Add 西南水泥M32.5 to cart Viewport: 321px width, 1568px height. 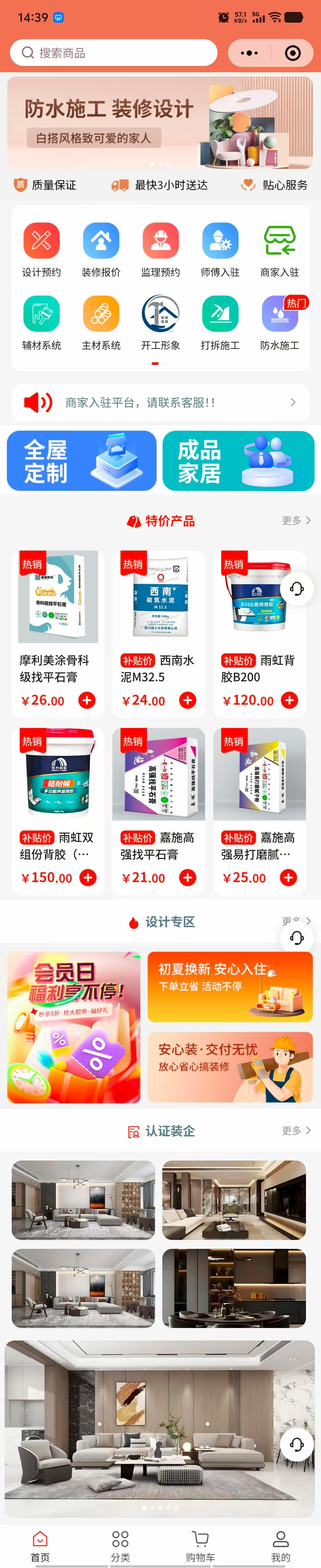[188, 700]
